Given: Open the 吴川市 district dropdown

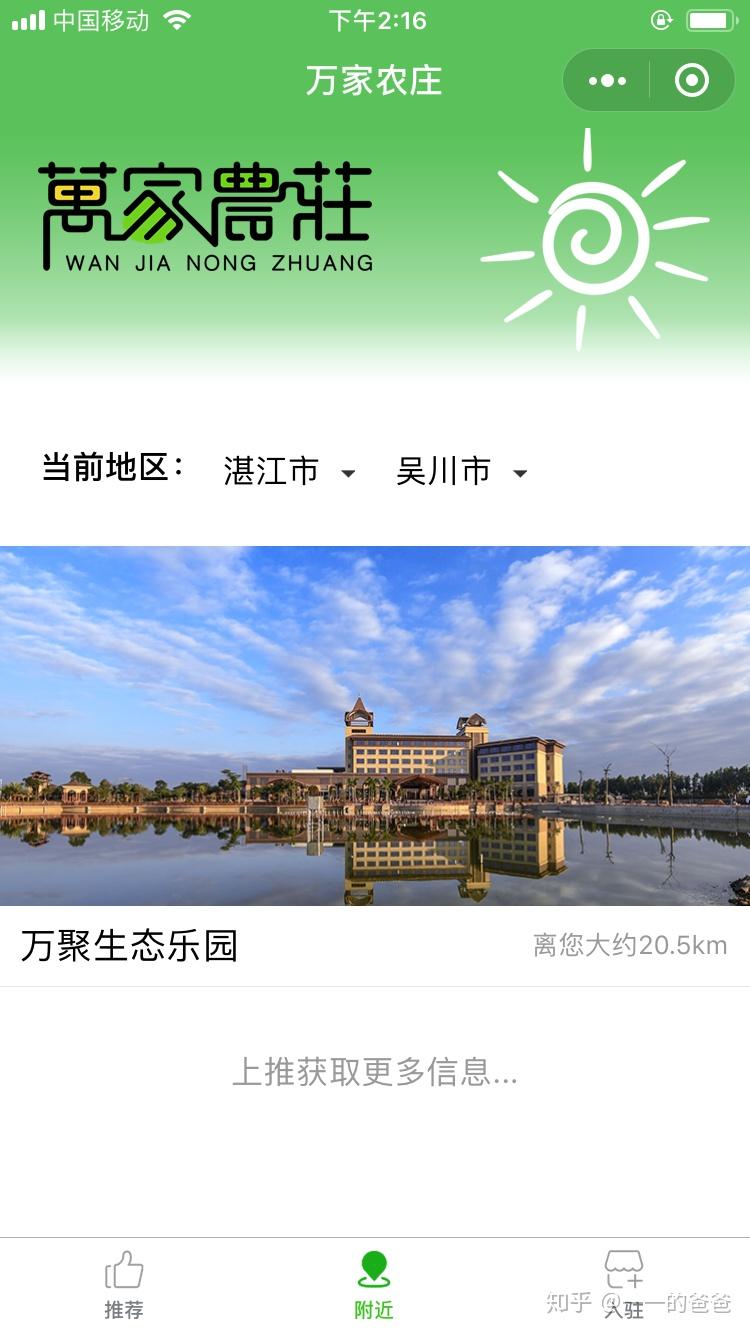Looking at the screenshot, I should [461, 471].
